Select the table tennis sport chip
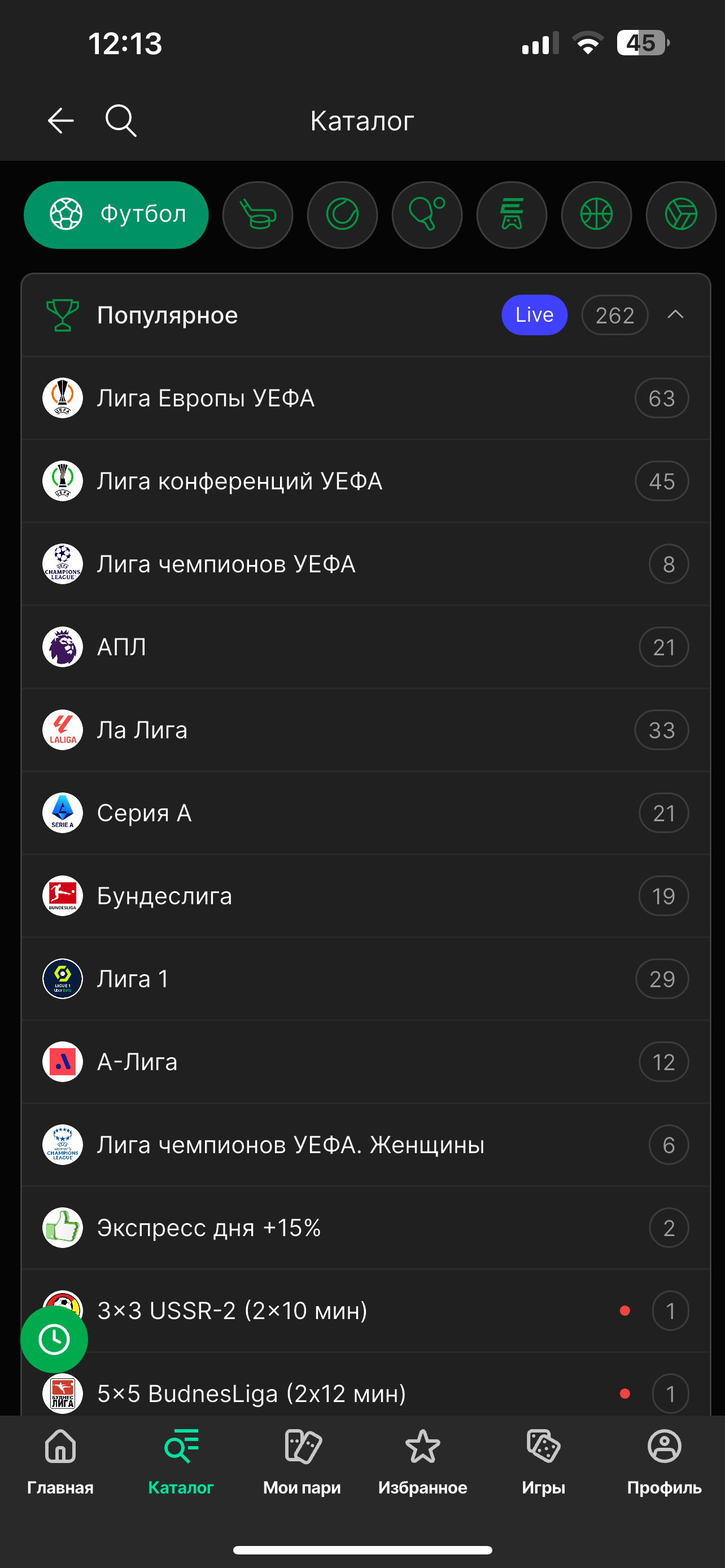The width and height of the screenshot is (725, 1568). pos(427,215)
